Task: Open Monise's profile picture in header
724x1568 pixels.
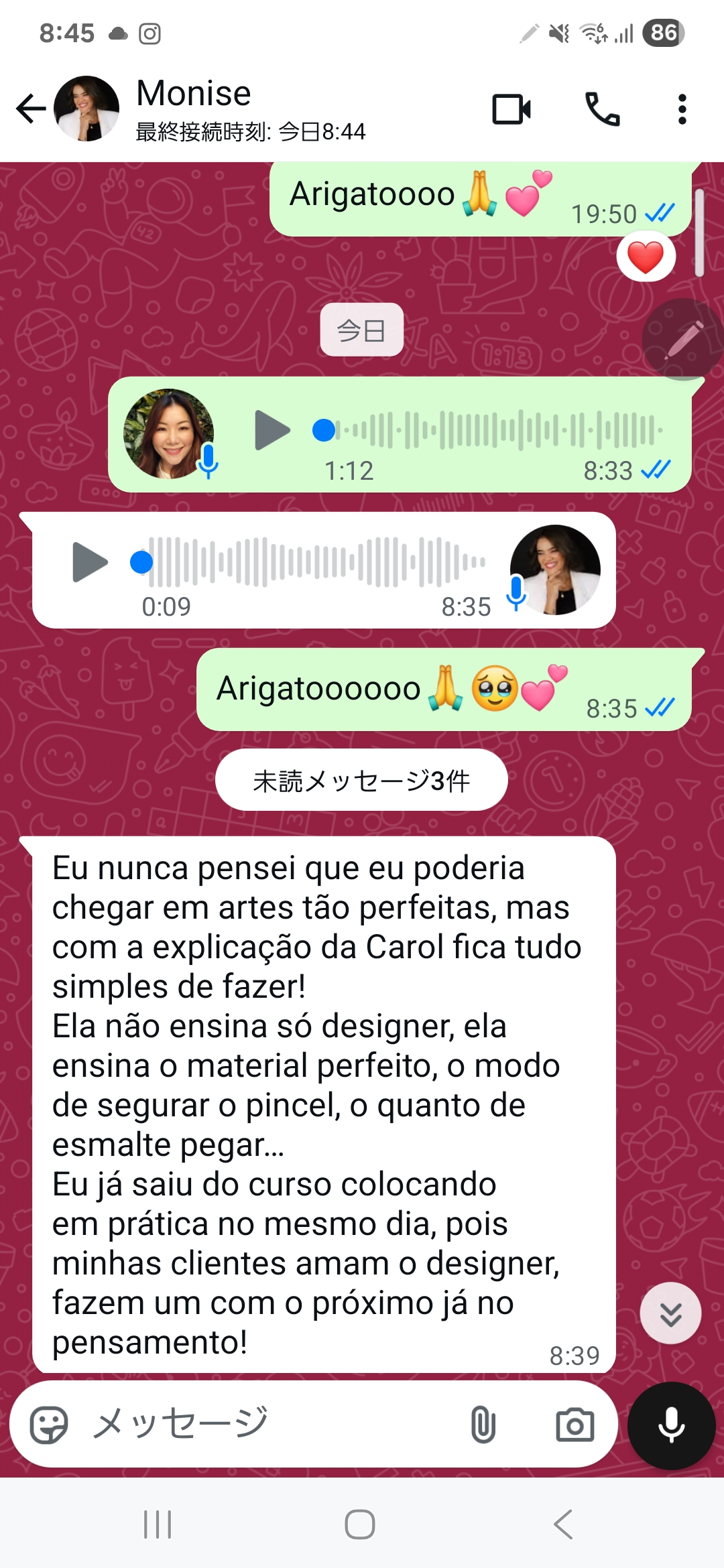Action: click(86, 109)
